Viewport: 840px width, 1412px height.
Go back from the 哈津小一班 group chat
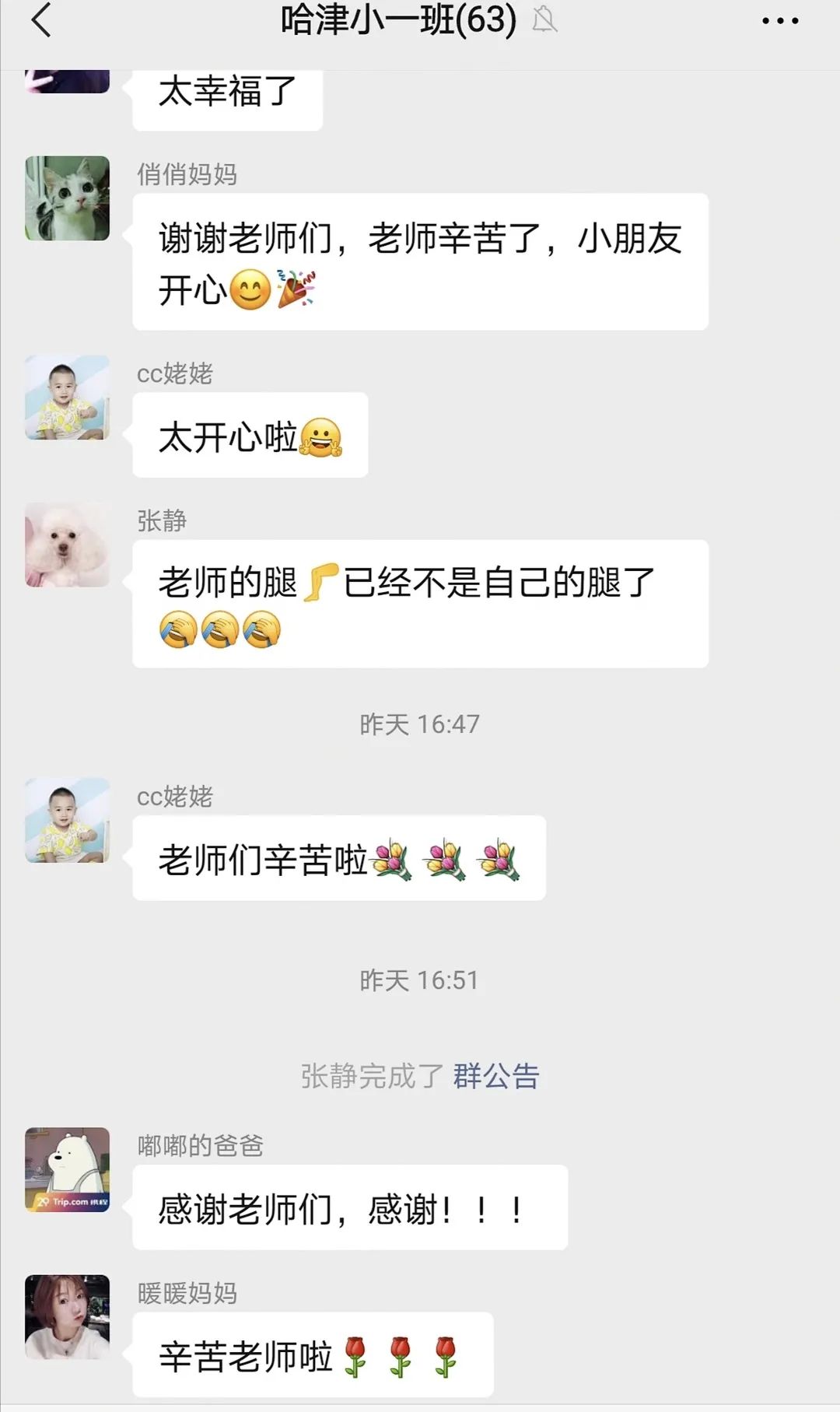pyautogui.click(x=41, y=20)
